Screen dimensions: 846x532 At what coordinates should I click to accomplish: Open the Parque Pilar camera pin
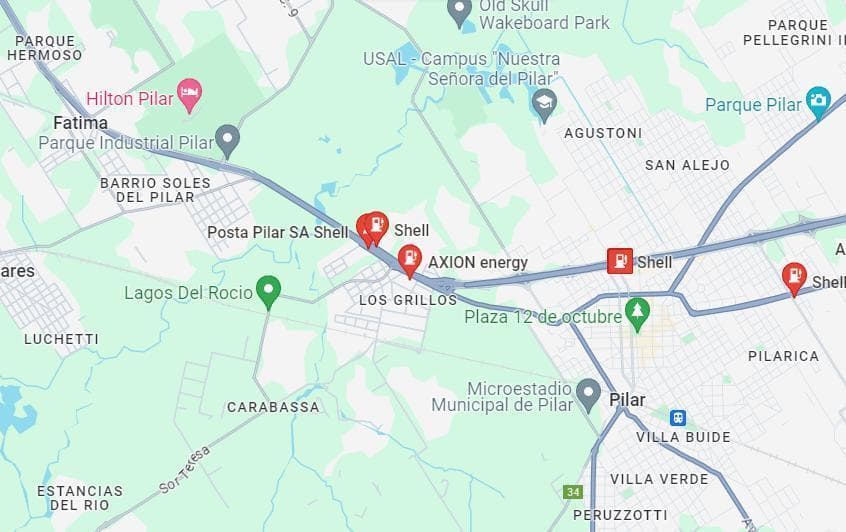pyautogui.click(x=818, y=100)
